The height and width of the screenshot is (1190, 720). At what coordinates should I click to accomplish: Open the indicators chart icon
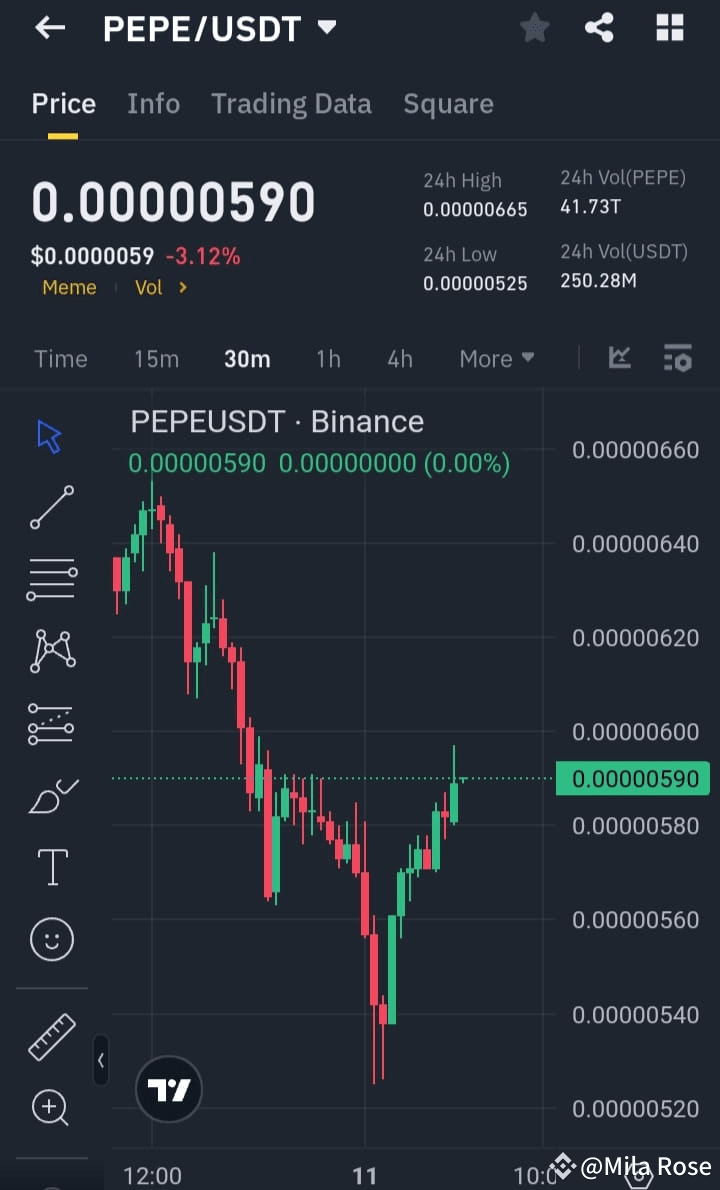coord(619,357)
